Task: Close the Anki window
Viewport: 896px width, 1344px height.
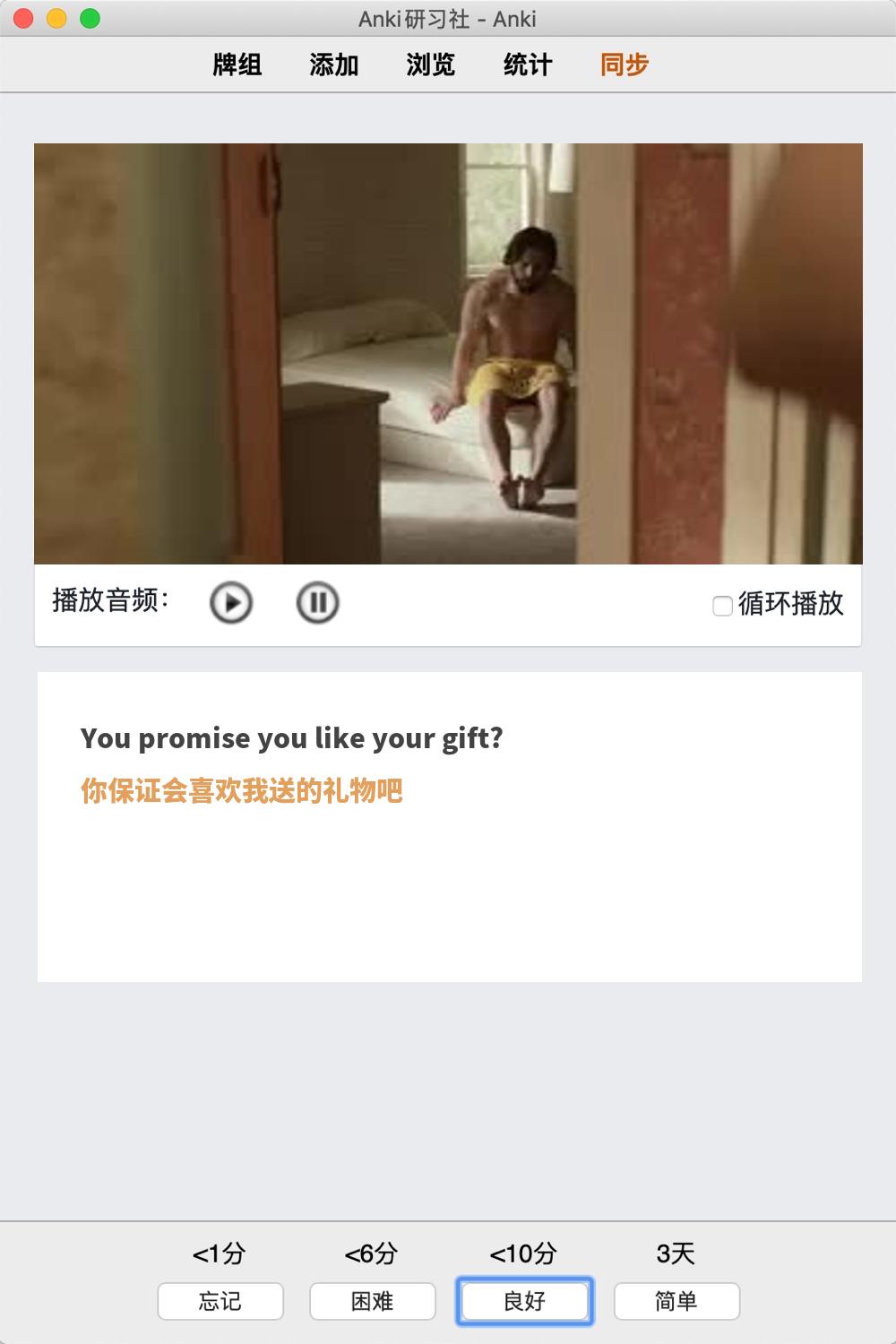Action: click(24, 18)
